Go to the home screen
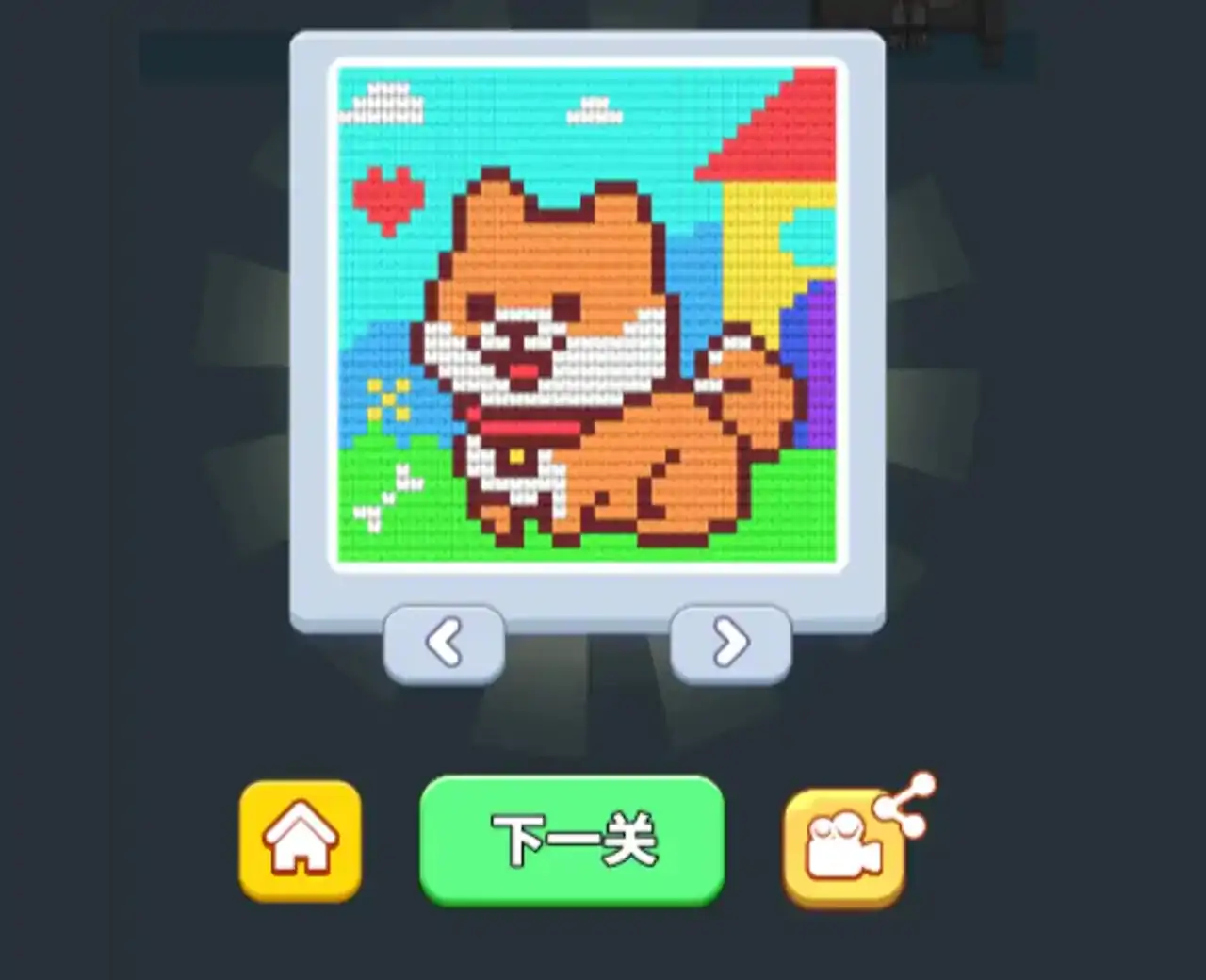The image size is (1206, 980). [301, 839]
